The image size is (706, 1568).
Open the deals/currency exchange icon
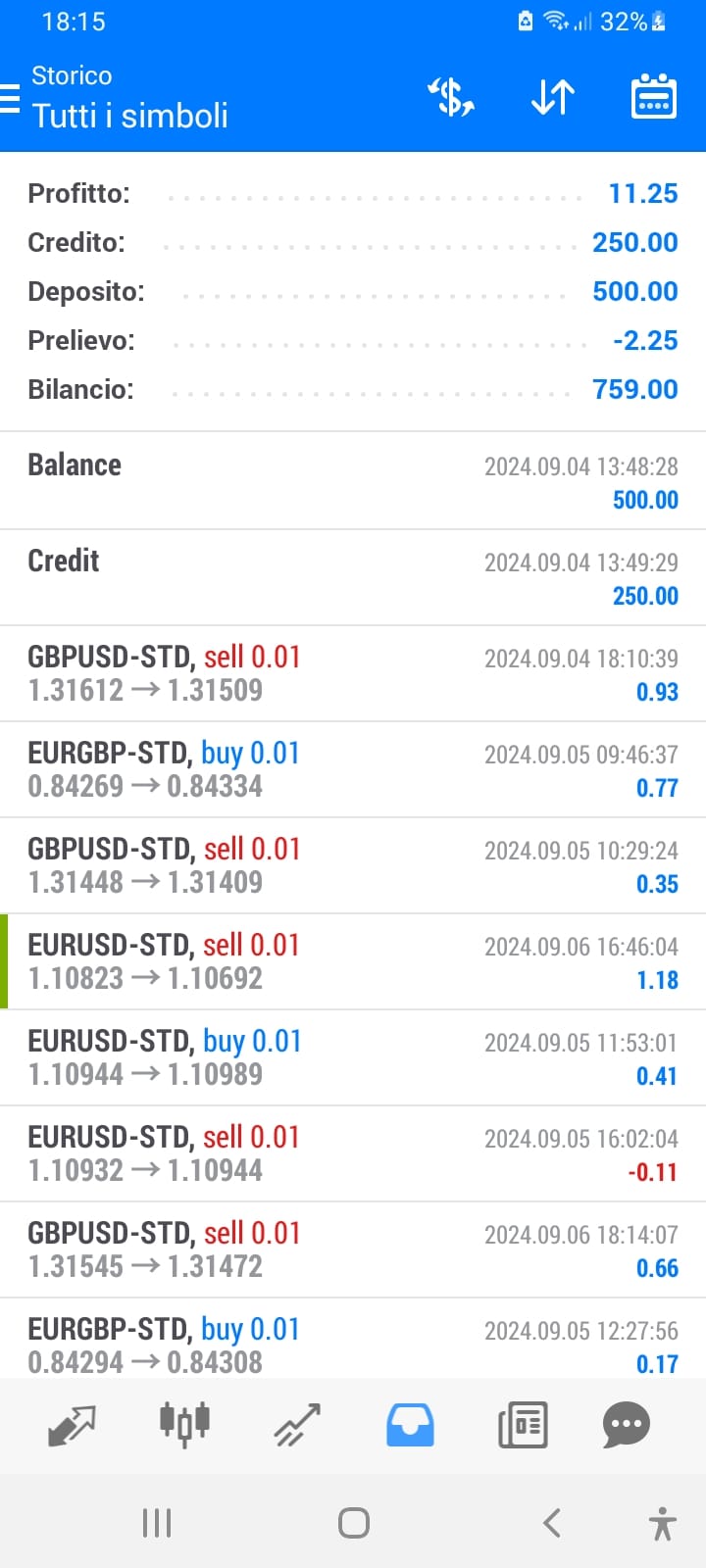450,97
